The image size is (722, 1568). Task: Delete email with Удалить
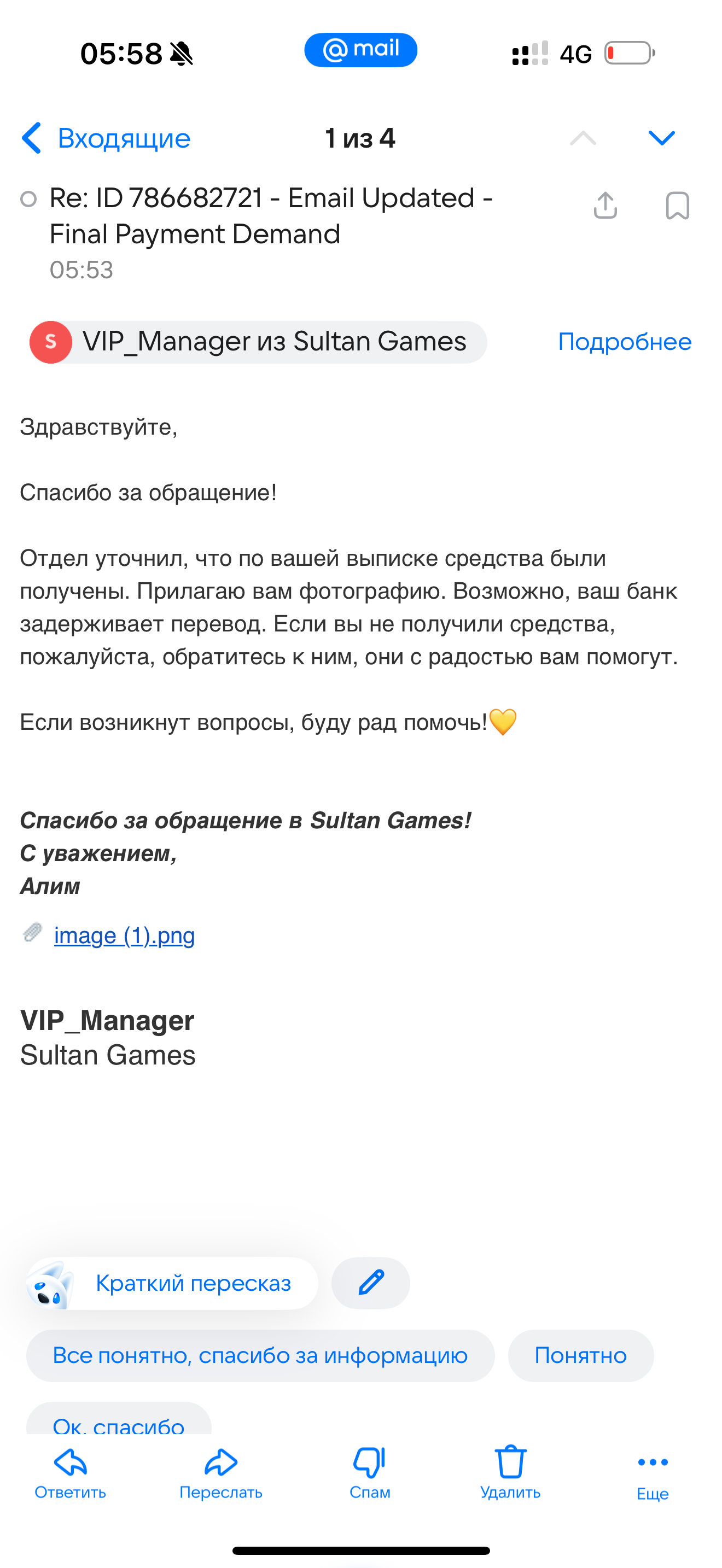click(510, 1473)
